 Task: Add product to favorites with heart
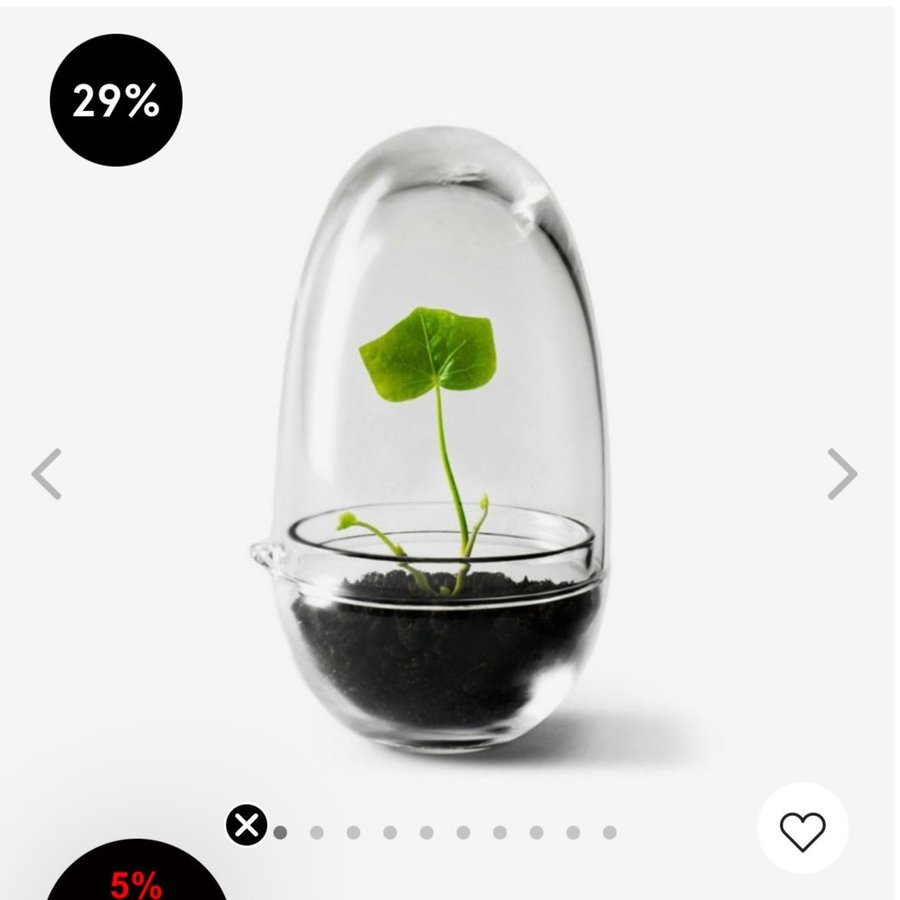(802, 830)
